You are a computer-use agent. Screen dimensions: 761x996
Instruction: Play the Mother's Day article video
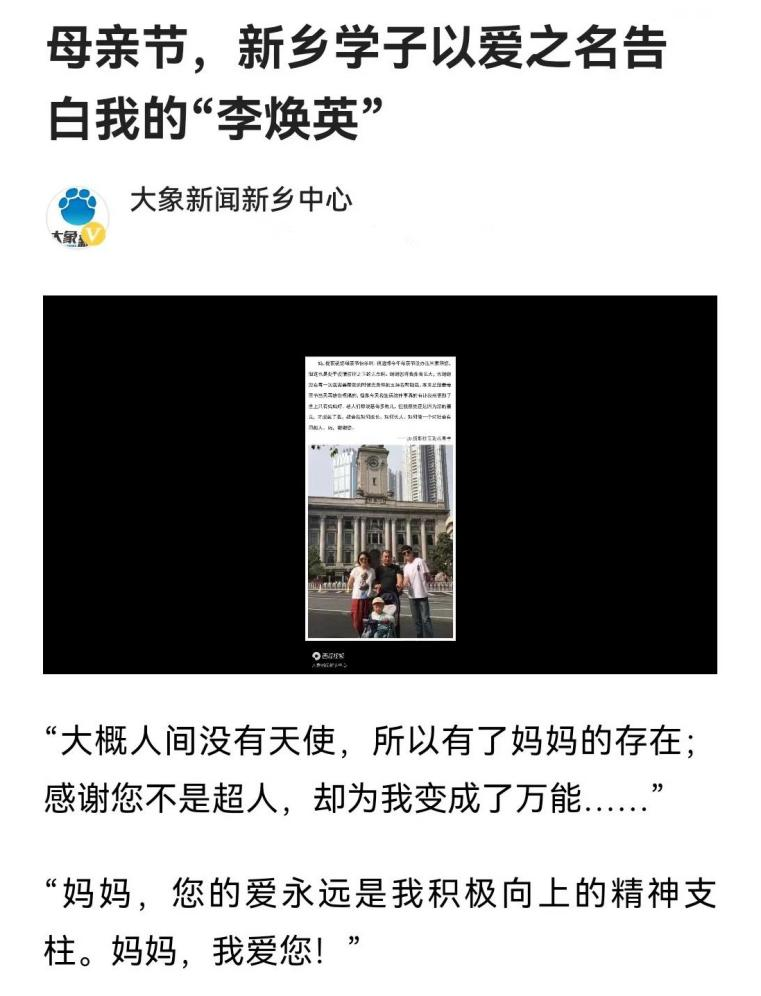[379, 485]
